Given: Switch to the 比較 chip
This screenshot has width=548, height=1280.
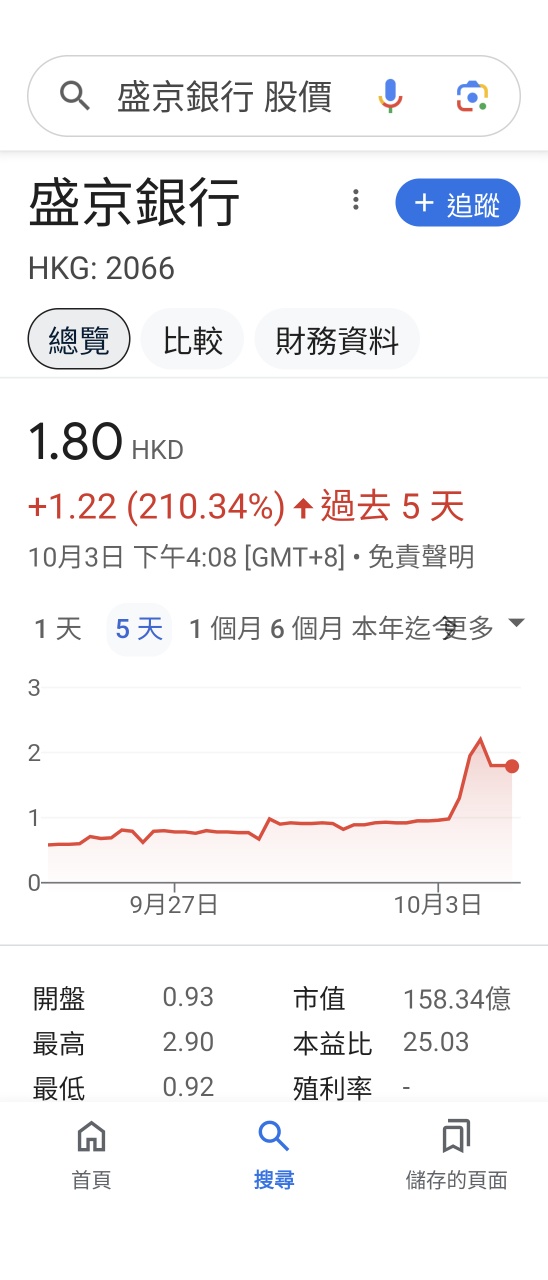Looking at the screenshot, I should tap(193, 340).
